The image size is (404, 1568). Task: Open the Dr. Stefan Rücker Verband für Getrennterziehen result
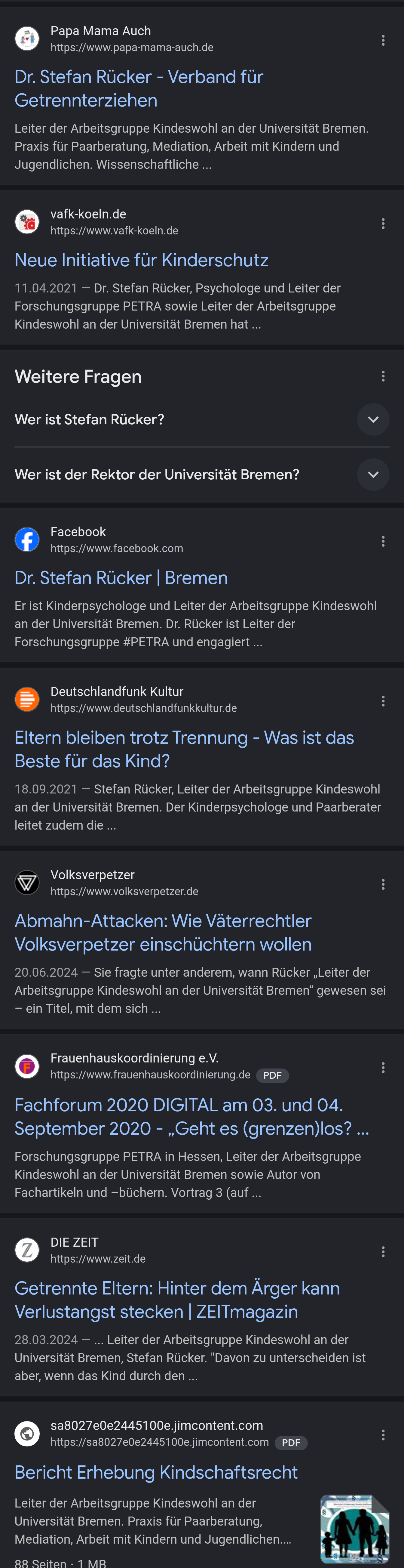pyautogui.click(x=139, y=88)
